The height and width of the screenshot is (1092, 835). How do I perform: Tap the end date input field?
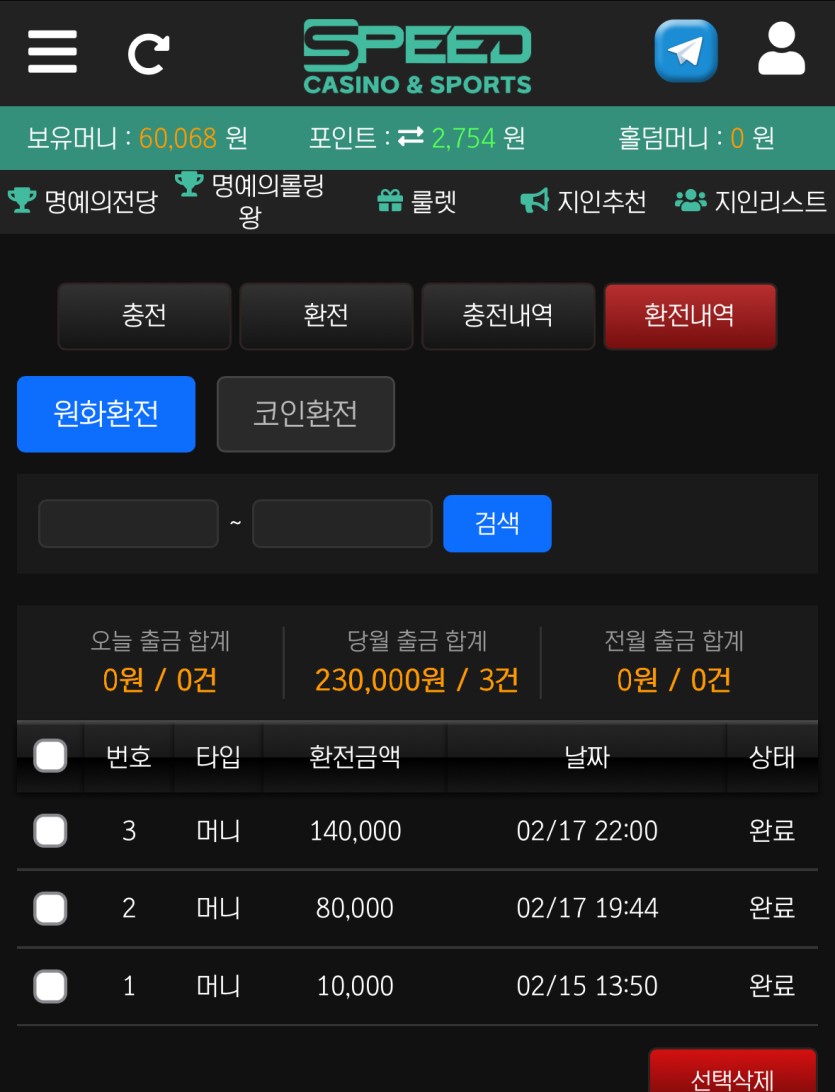(342, 524)
